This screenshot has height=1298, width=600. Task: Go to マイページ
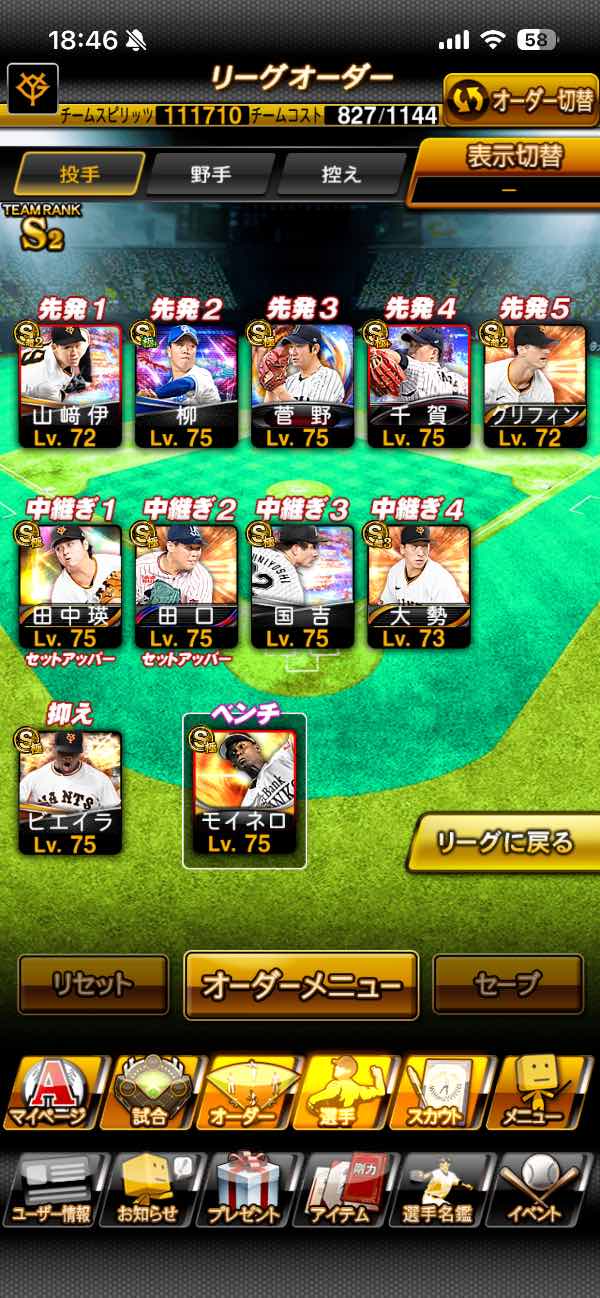pos(50,1092)
